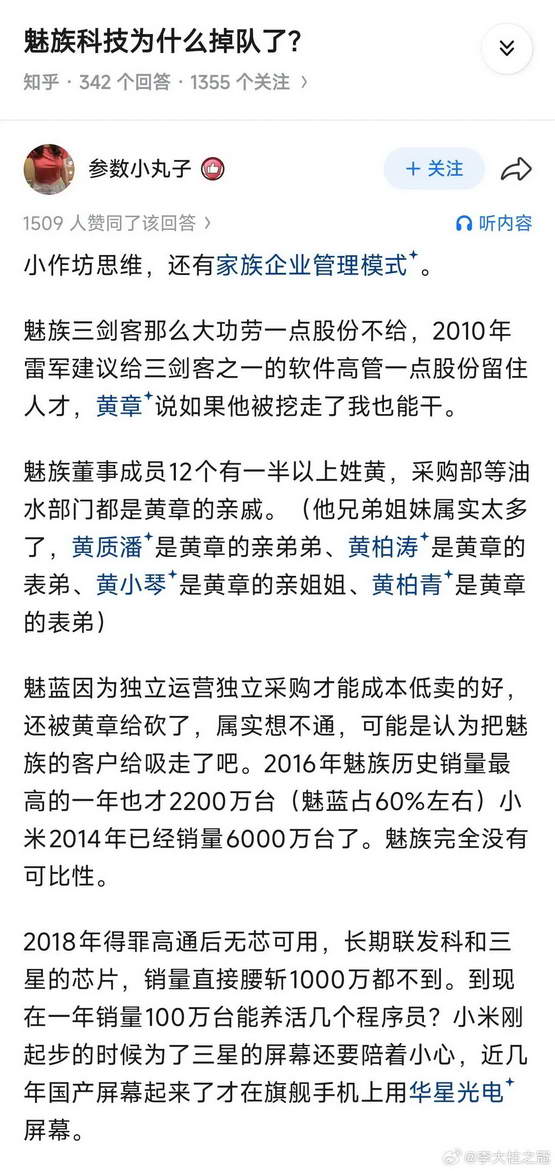The image size is (555, 1171).
Task: Expand the question with the double chevron
Action: (x=506, y=49)
